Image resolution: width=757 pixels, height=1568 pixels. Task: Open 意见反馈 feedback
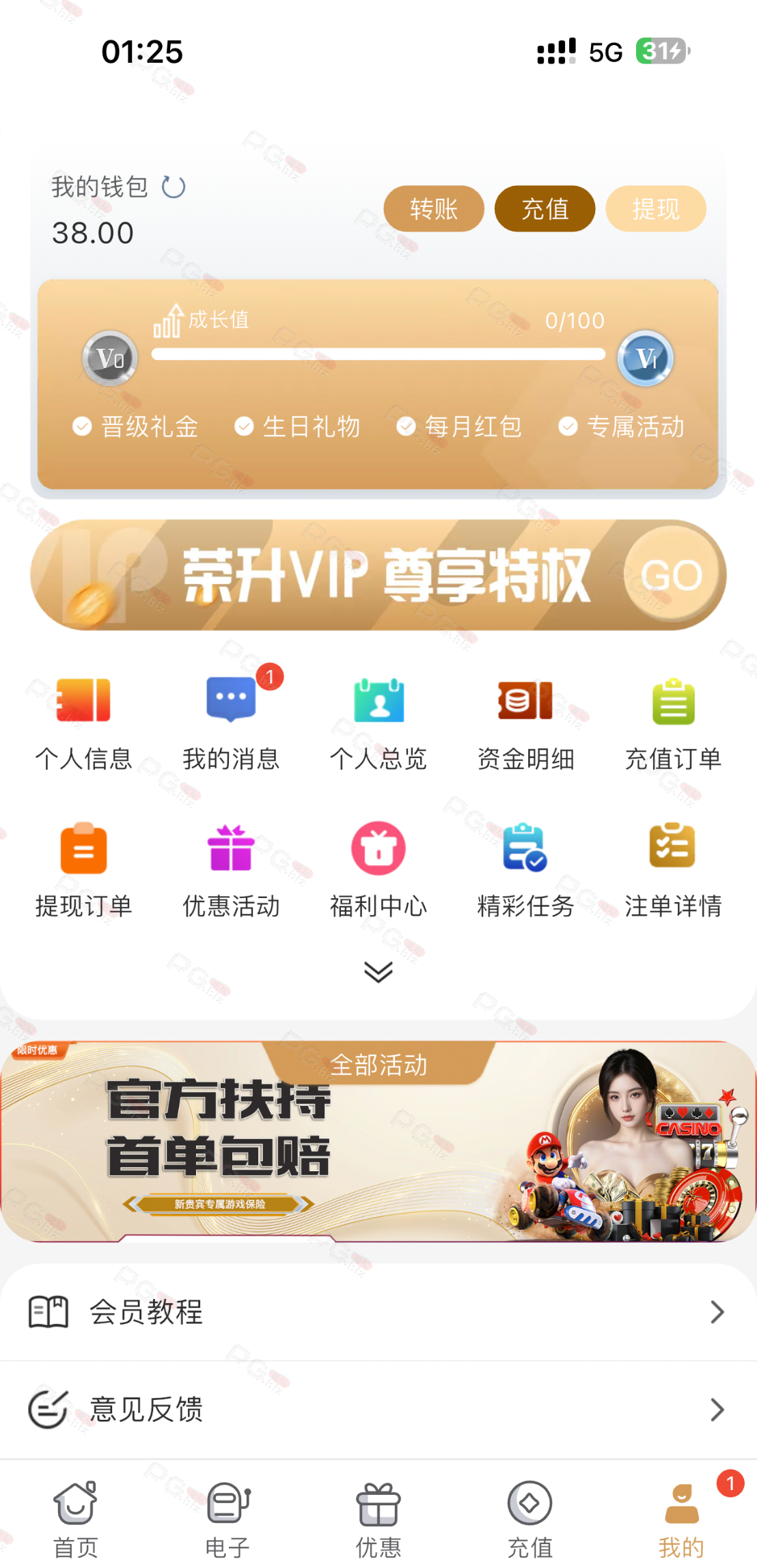pyautogui.click(x=378, y=1410)
